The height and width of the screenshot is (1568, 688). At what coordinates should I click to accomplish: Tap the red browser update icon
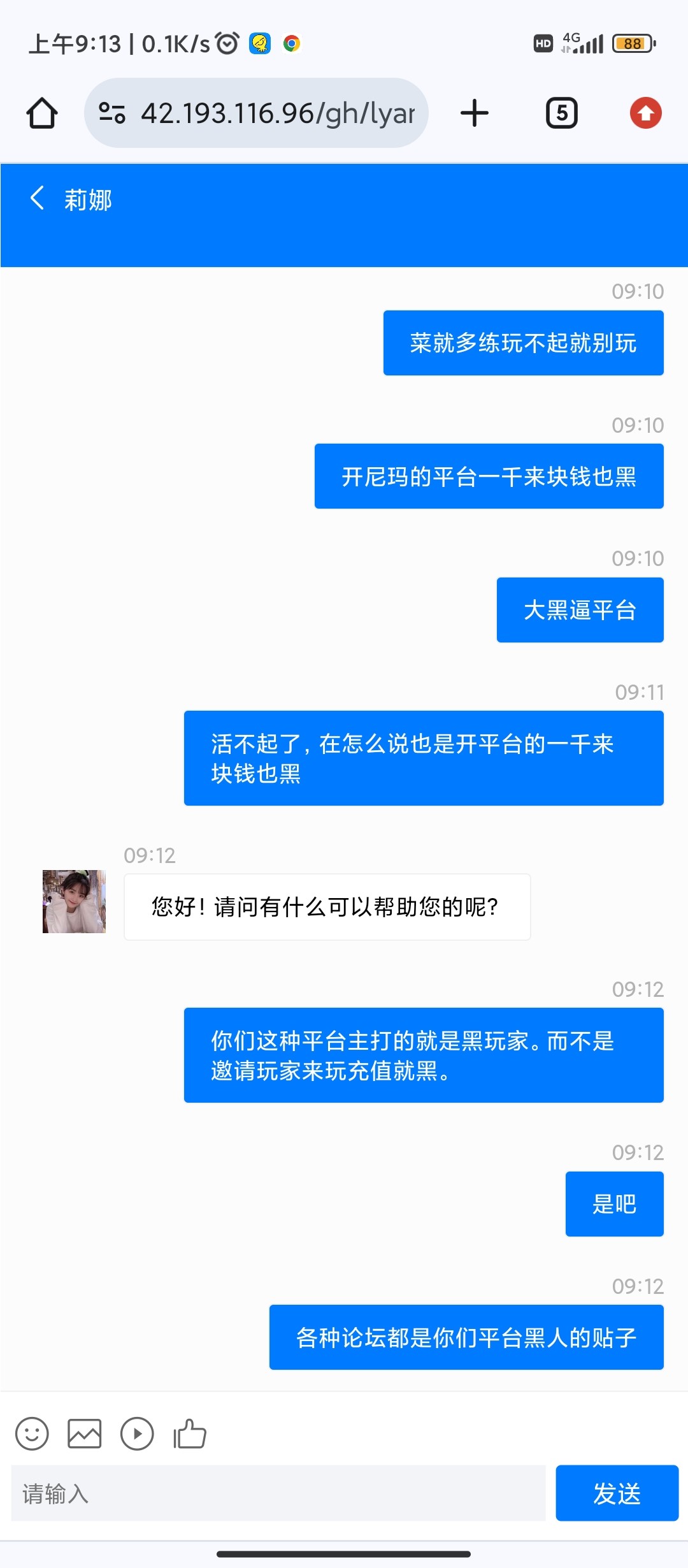[x=645, y=113]
